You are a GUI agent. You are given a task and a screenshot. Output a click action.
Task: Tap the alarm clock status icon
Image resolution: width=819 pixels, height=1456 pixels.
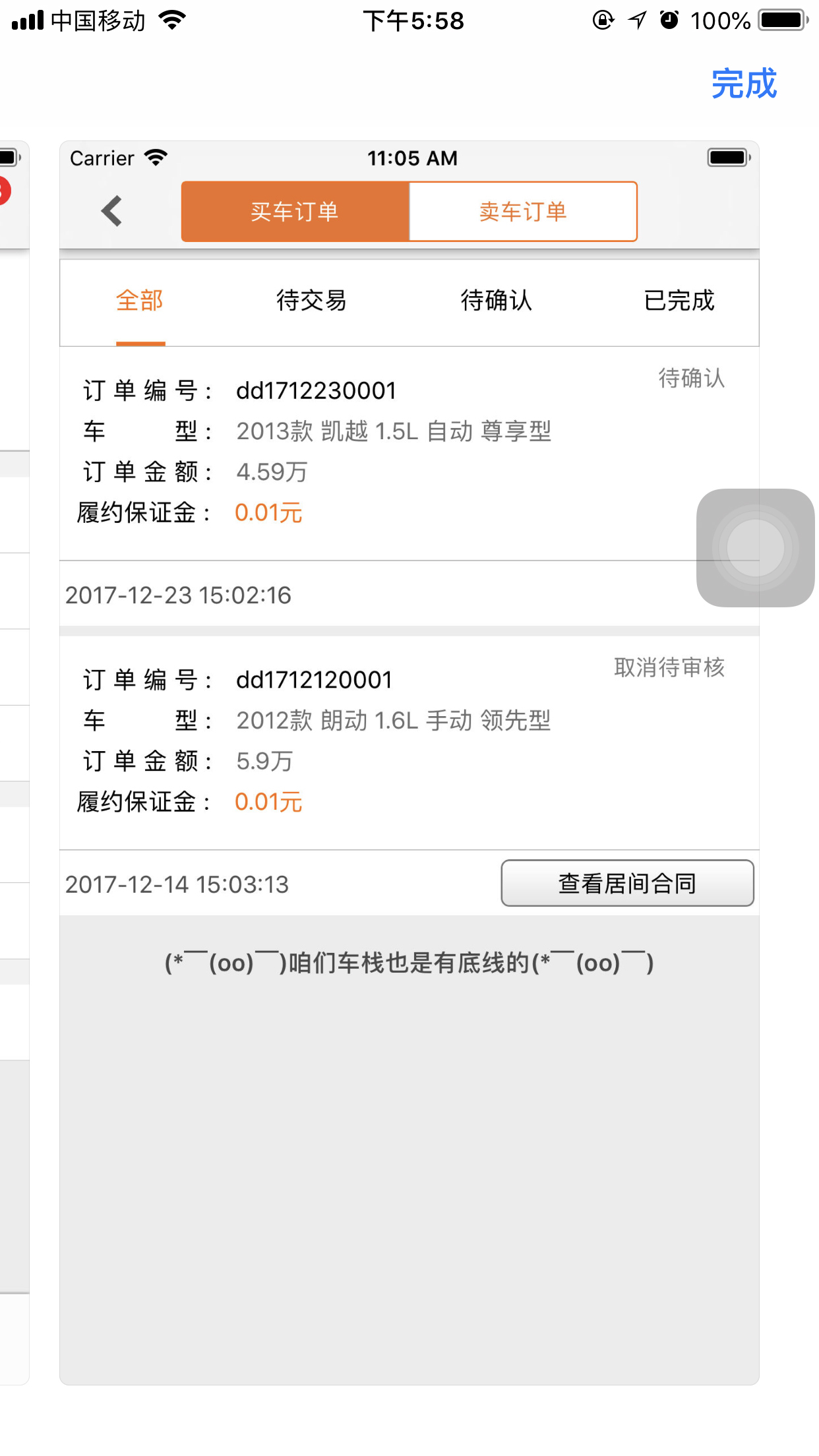click(x=670, y=20)
